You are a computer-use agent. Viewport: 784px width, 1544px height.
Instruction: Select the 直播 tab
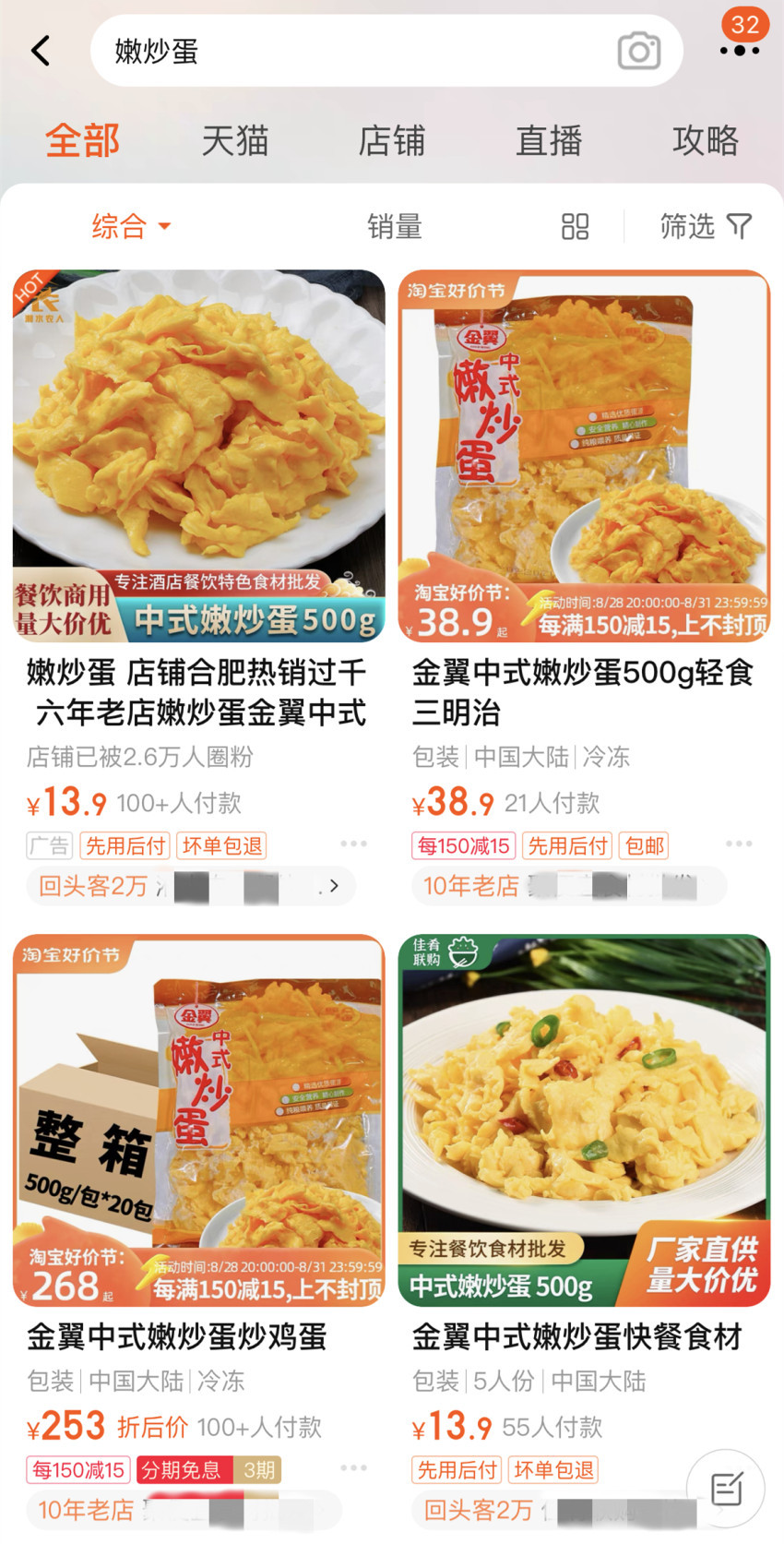pos(549,140)
